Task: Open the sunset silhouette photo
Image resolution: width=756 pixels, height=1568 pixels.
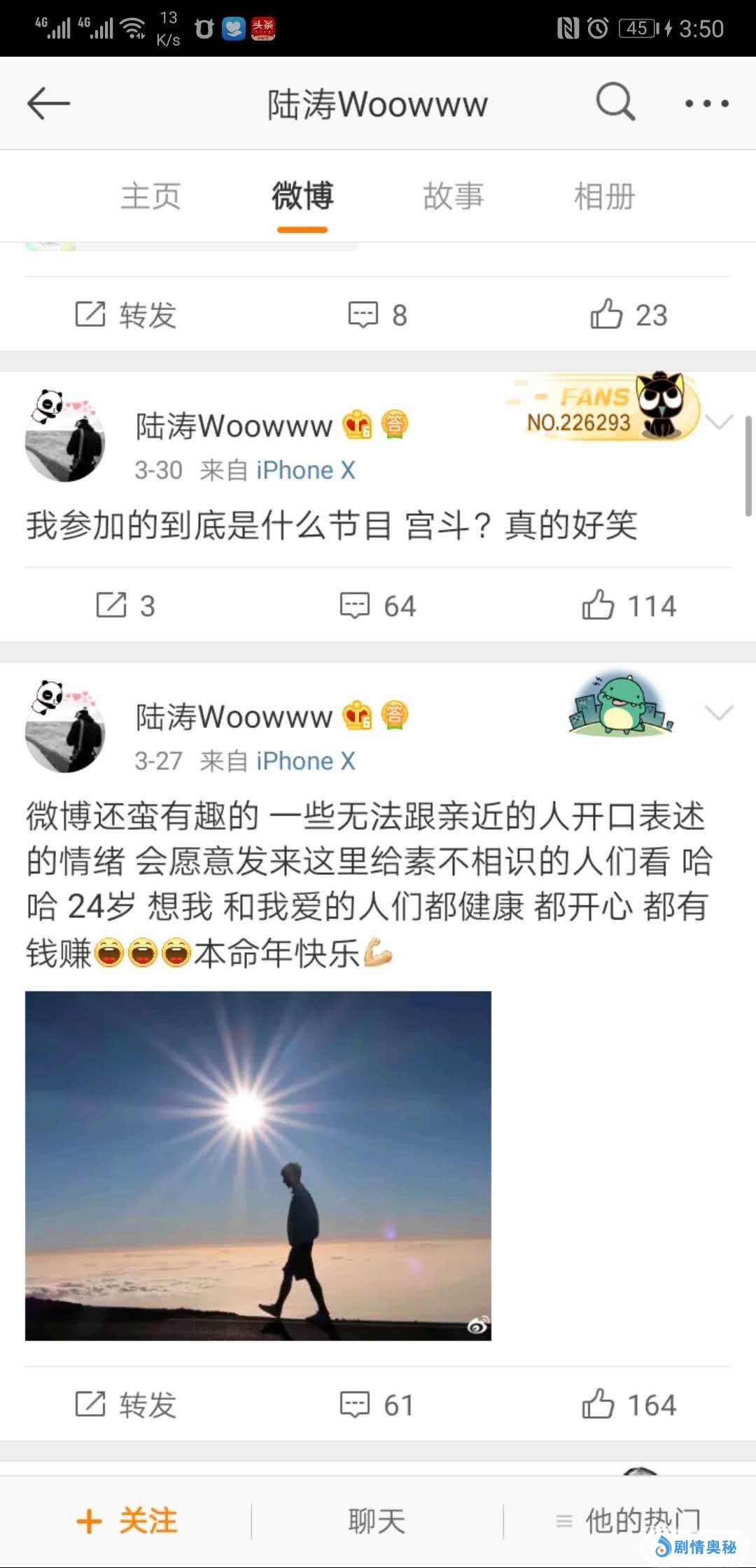Action: tap(258, 1165)
